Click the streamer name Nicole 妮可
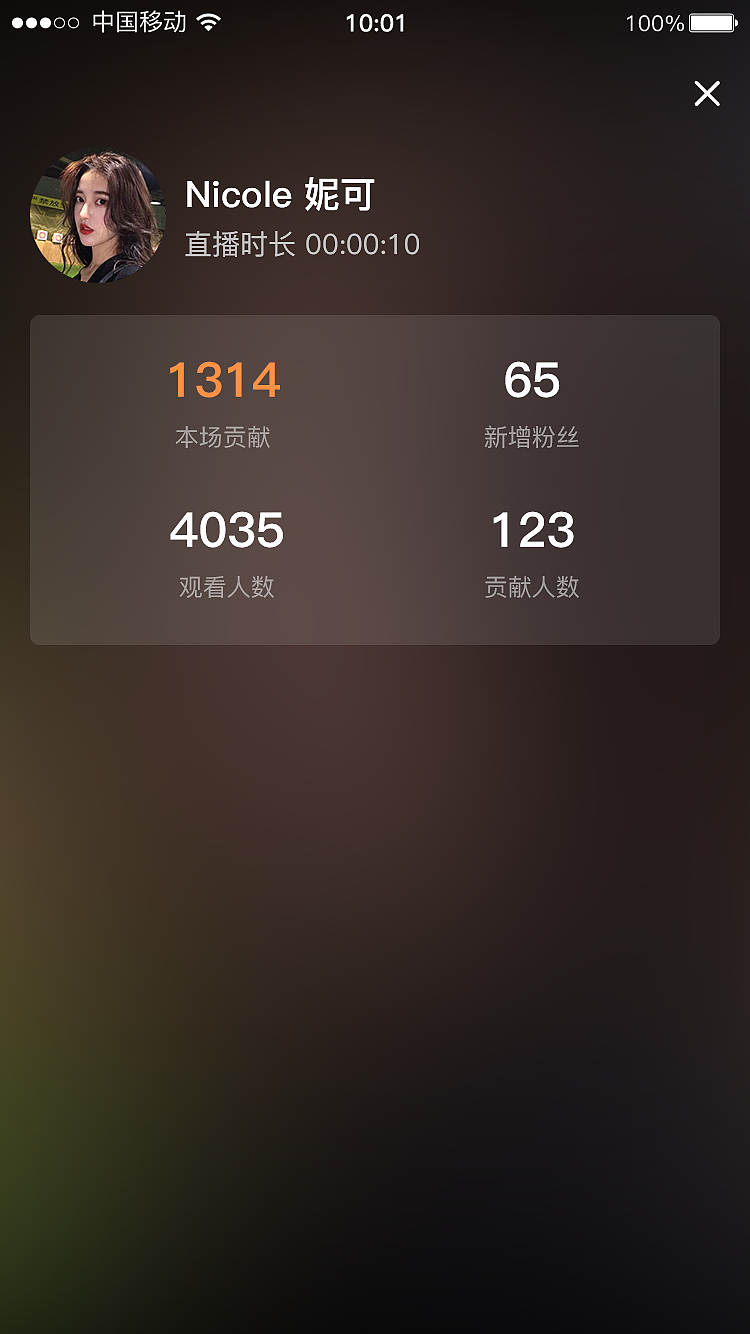This screenshot has width=750, height=1334. tap(278, 195)
